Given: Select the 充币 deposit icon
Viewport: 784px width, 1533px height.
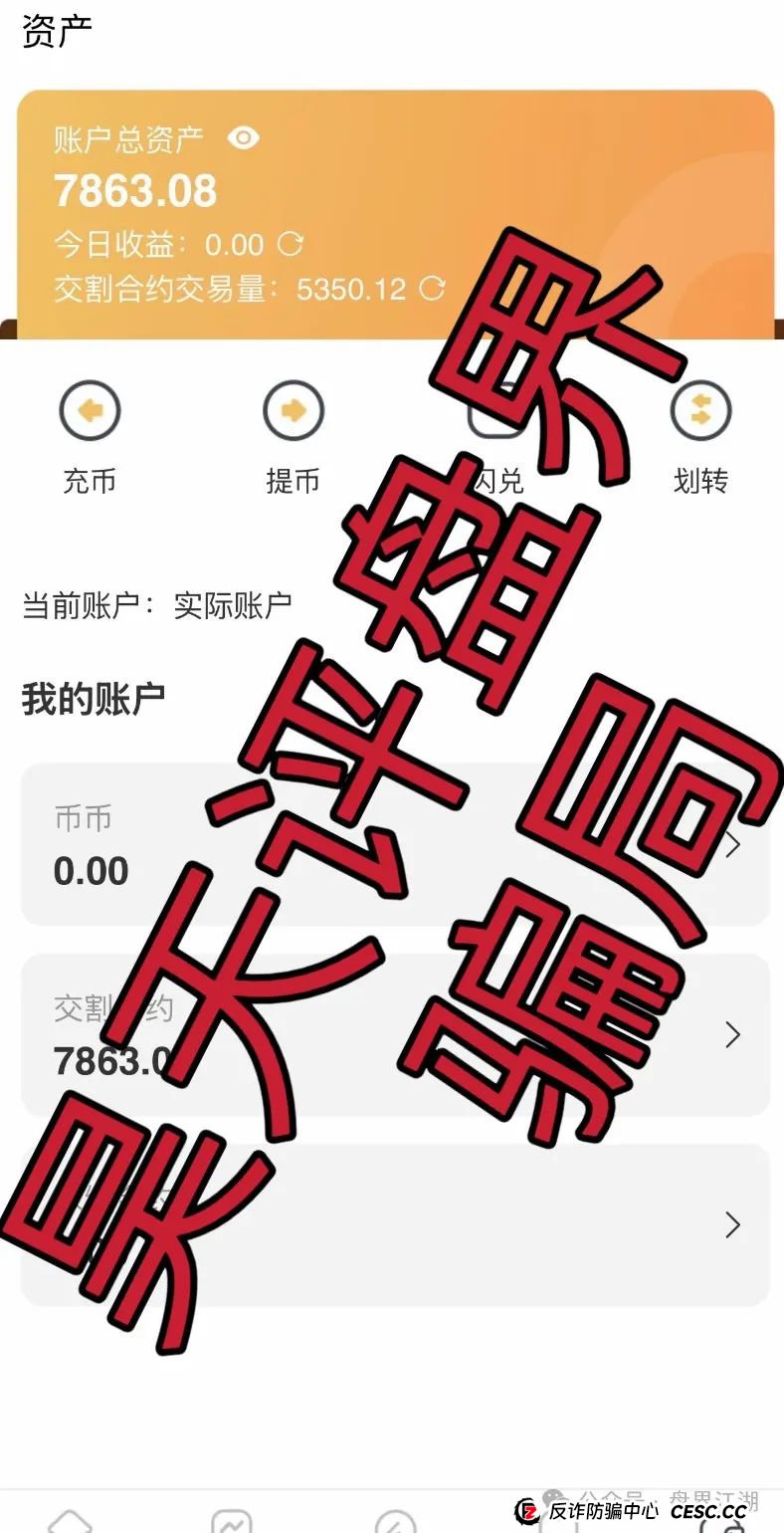Looking at the screenshot, I should point(91,410).
